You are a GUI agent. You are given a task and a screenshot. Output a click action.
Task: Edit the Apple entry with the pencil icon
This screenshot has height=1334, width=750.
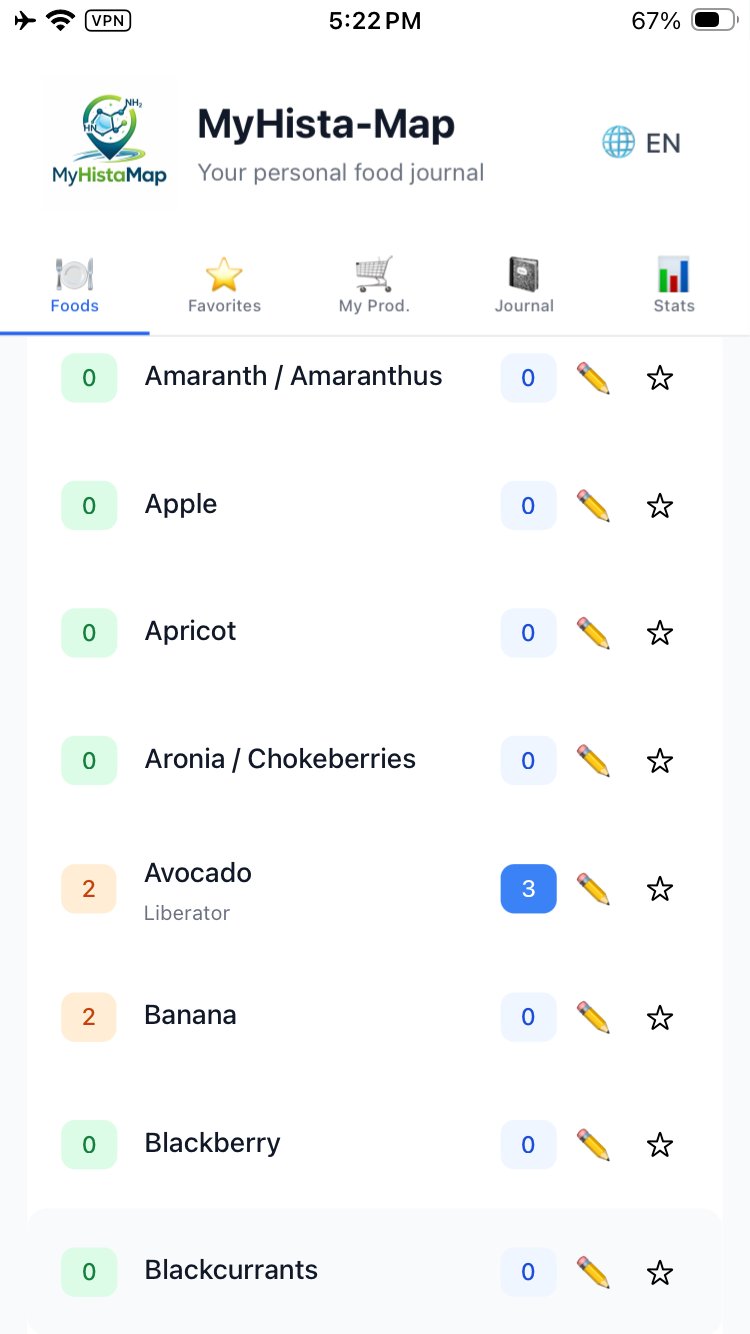tap(593, 505)
